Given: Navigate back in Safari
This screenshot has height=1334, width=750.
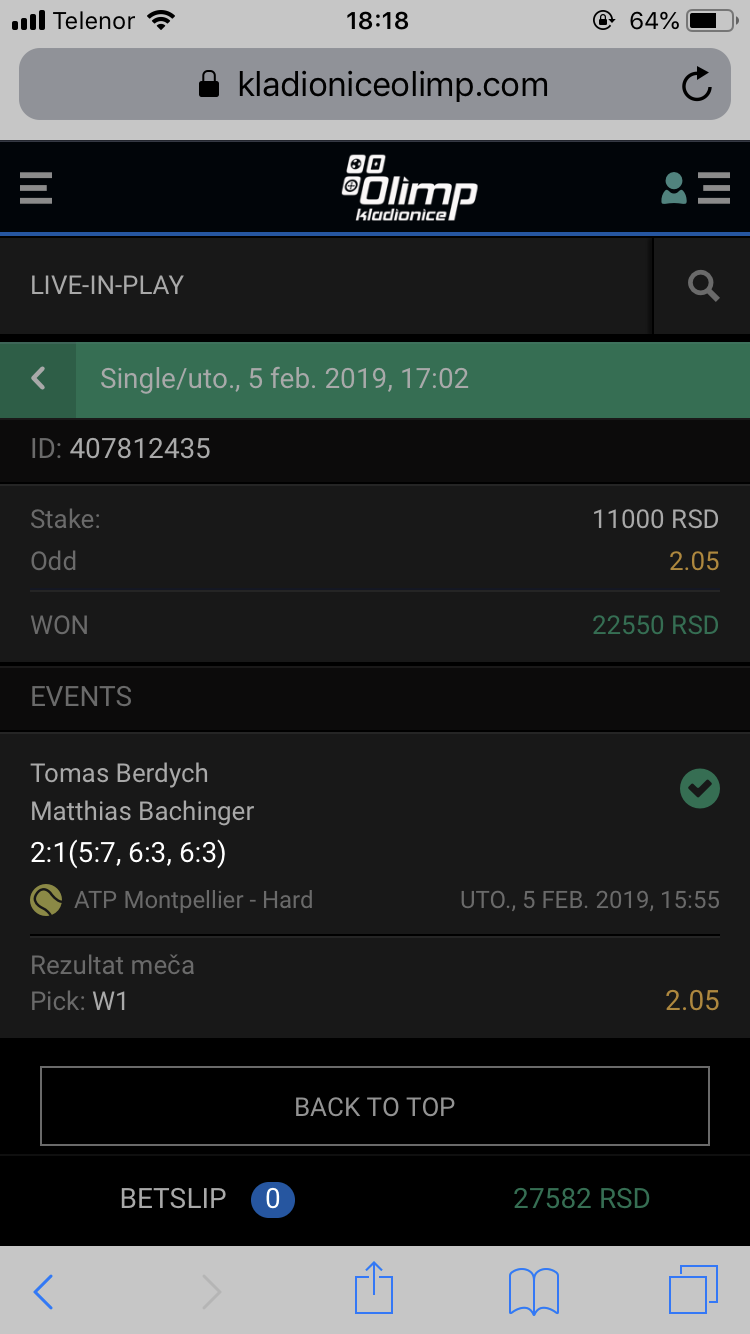Looking at the screenshot, I should tap(43, 1292).
